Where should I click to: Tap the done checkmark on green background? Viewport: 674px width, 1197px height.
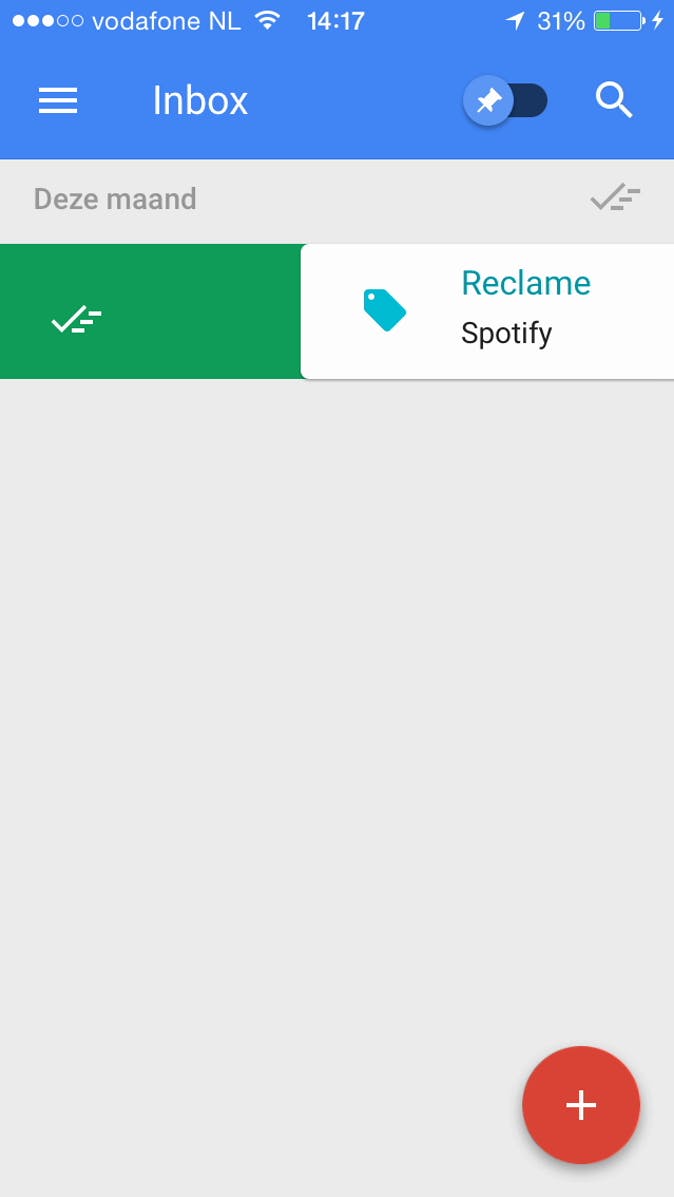77,320
